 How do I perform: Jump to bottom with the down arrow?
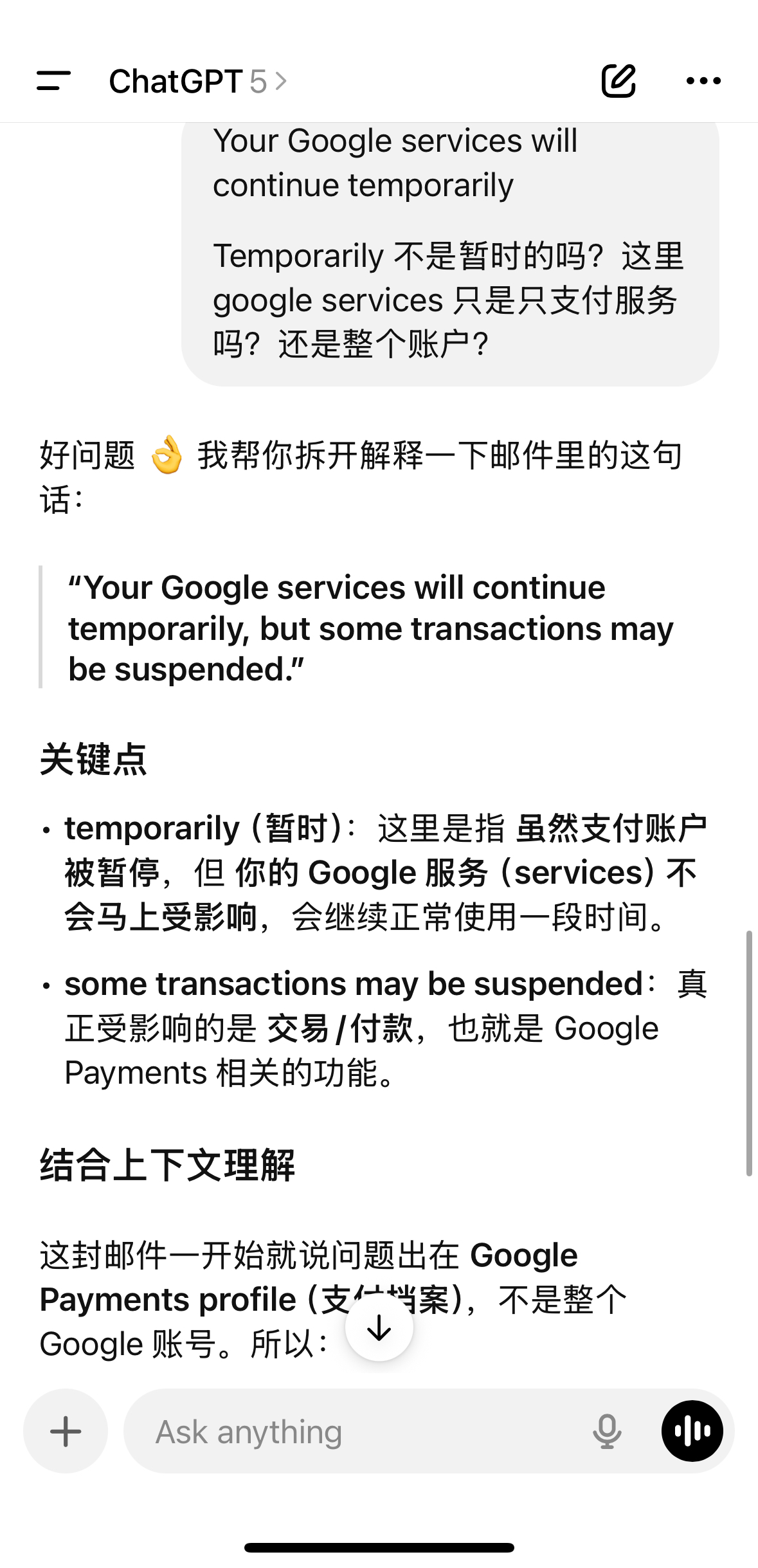(x=379, y=1328)
